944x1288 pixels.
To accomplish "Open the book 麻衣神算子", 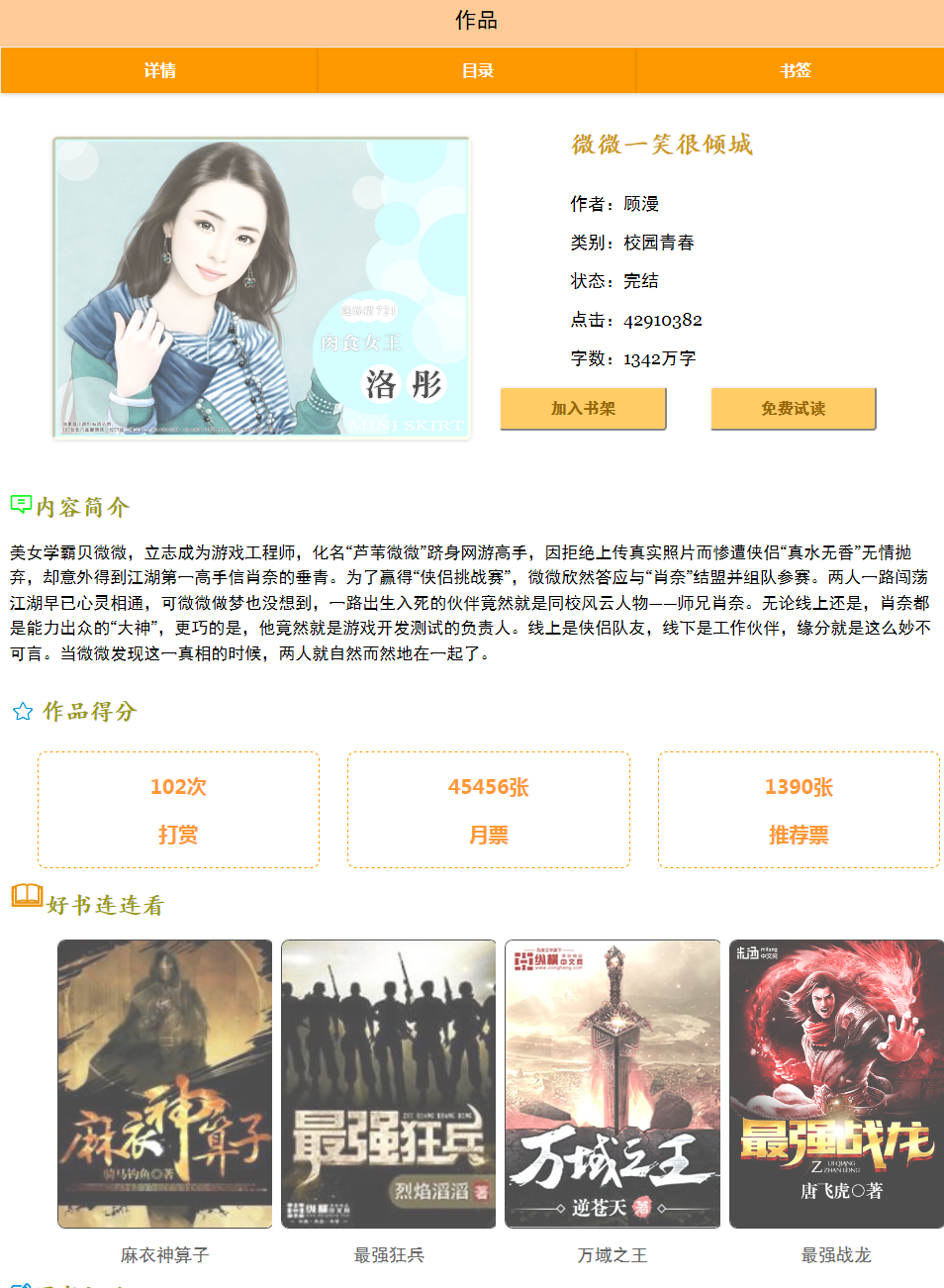I will [x=164, y=1084].
